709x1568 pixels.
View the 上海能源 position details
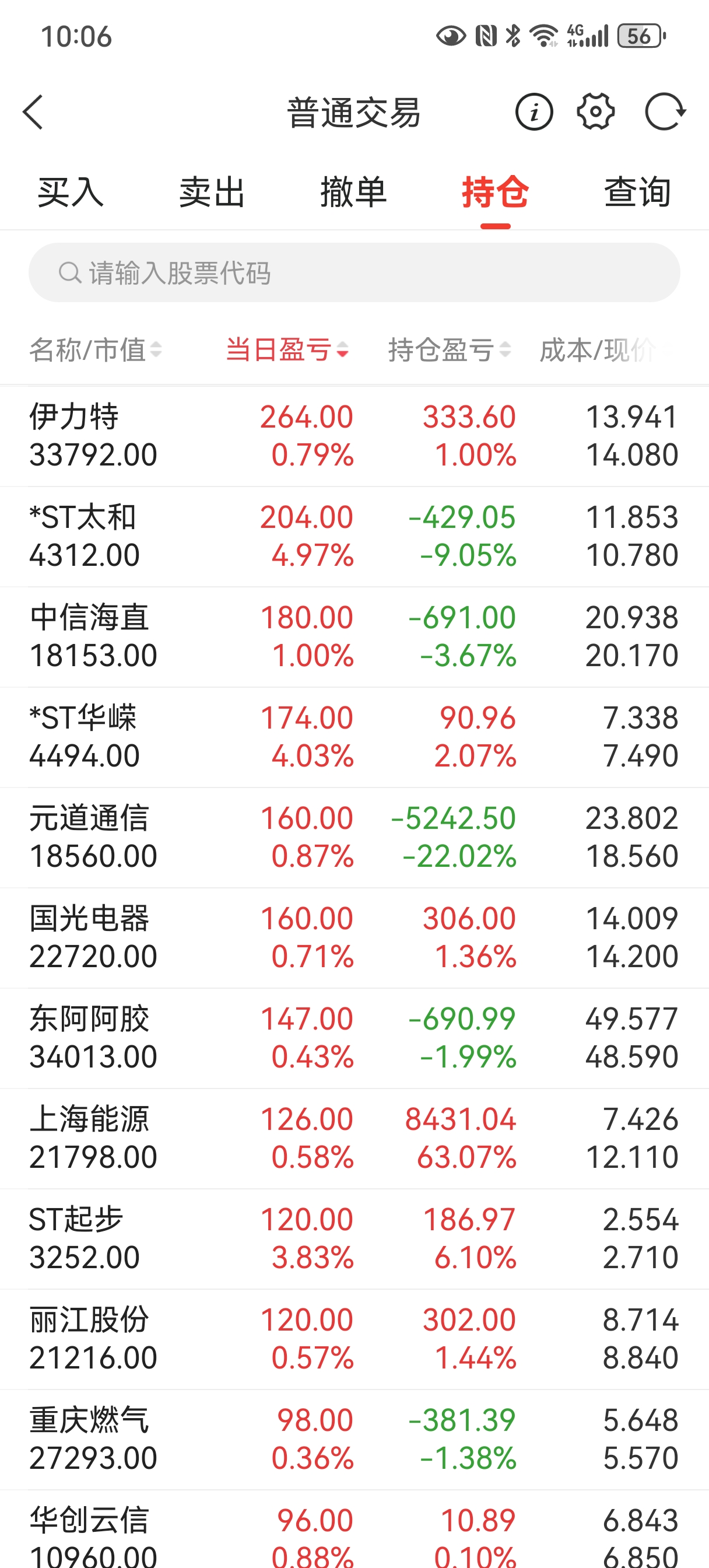[x=354, y=1138]
